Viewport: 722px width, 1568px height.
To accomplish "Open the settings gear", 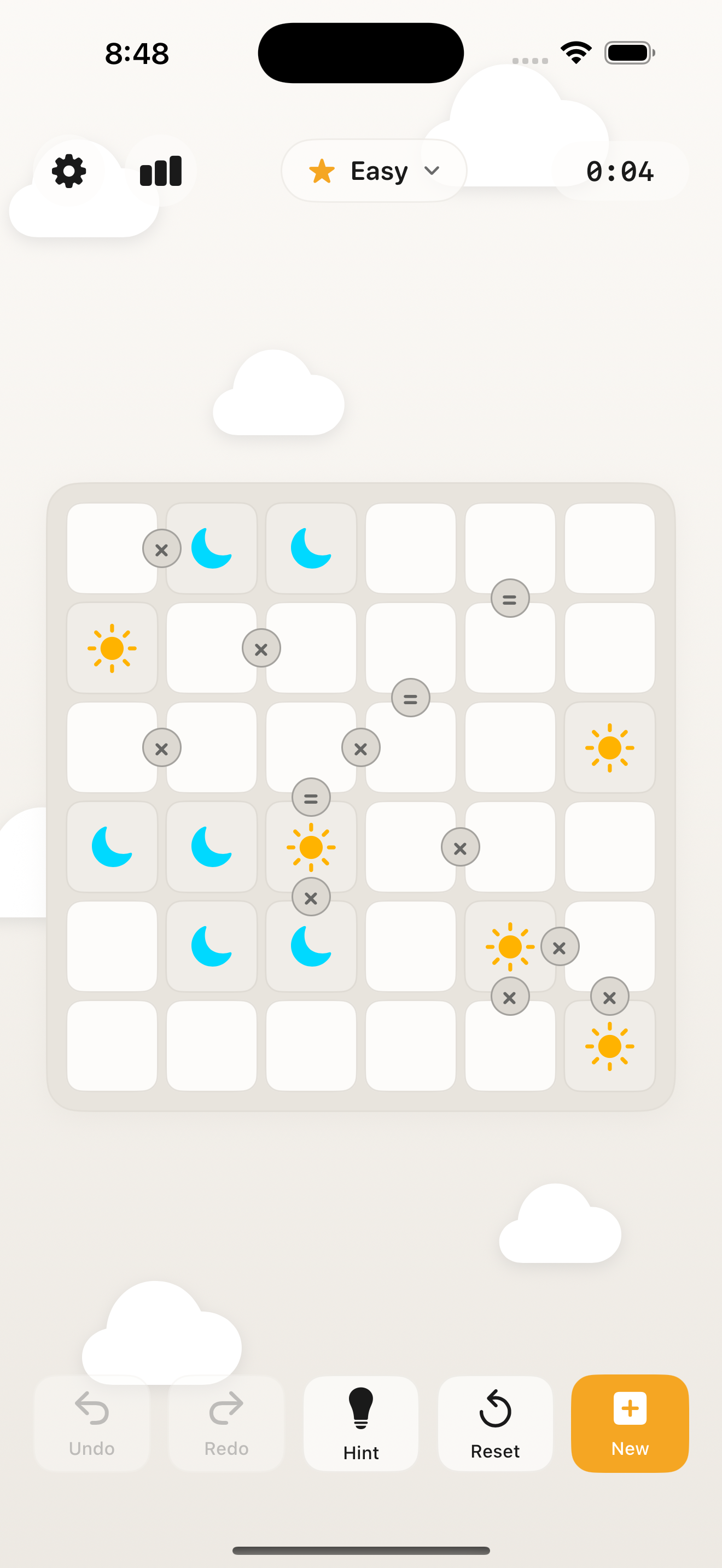I will pyautogui.click(x=69, y=171).
